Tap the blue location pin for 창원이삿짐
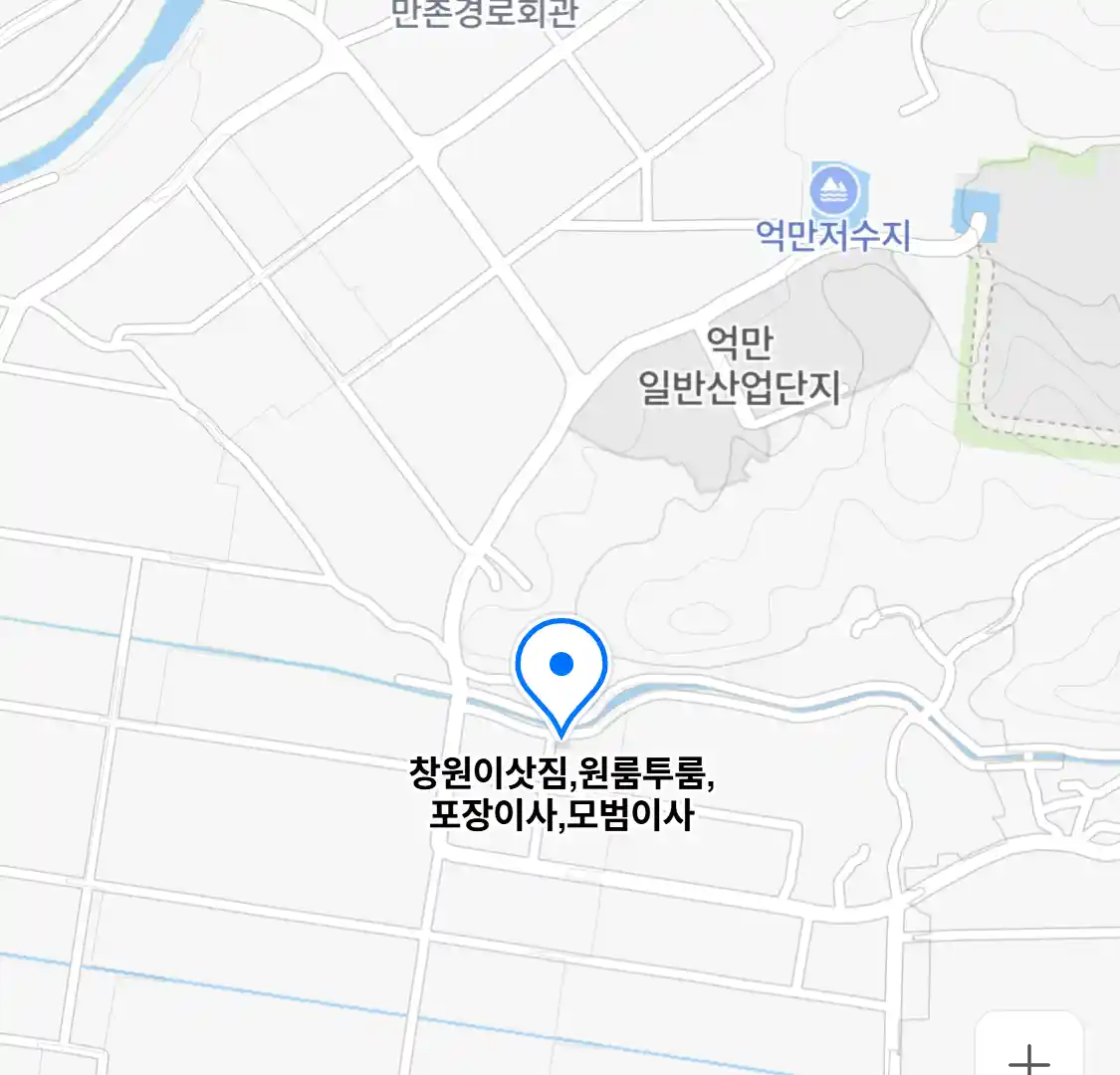1120x1075 pixels. point(561,669)
